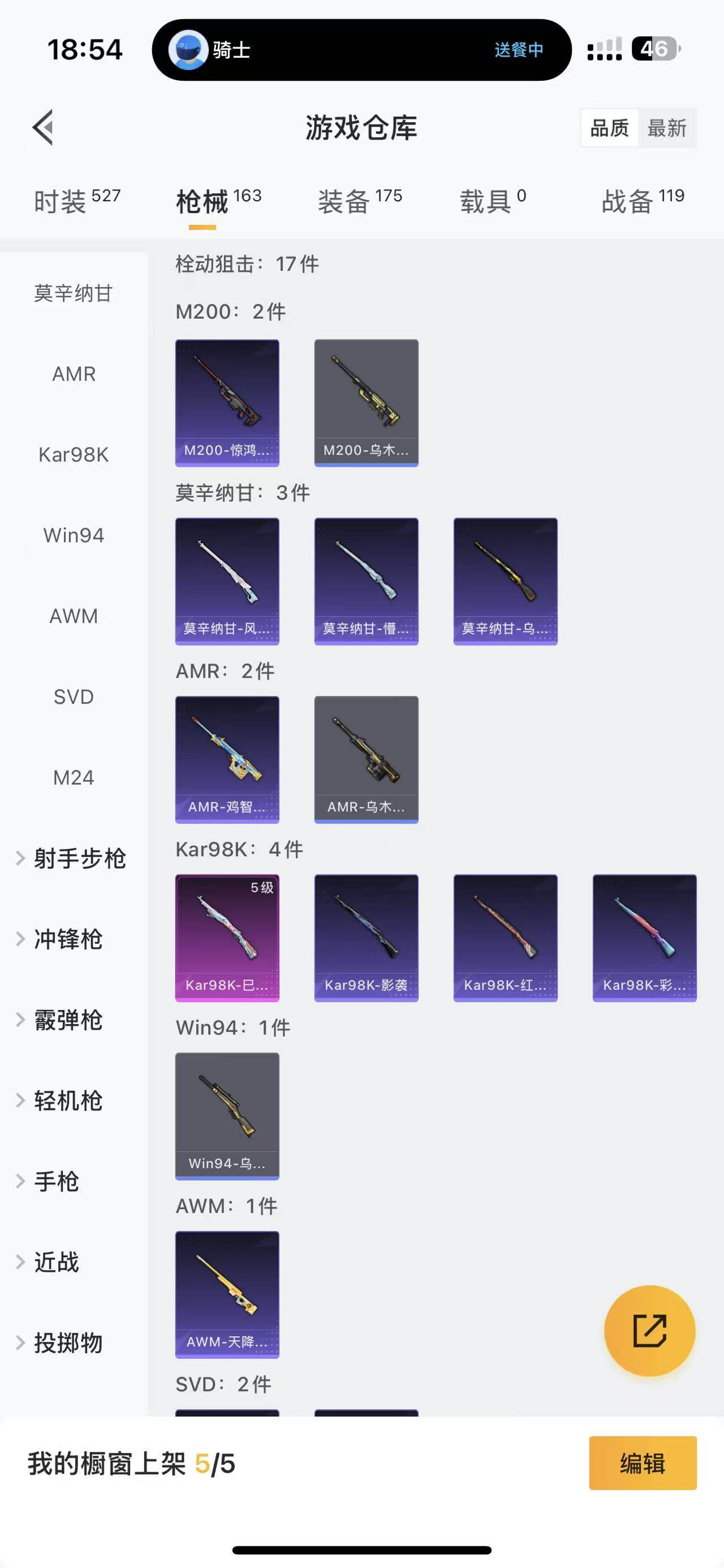Open the M200-惊鸿 skin tile
The width and height of the screenshot is (724, 1568).
pyautogui.click(x=227, y=403)
